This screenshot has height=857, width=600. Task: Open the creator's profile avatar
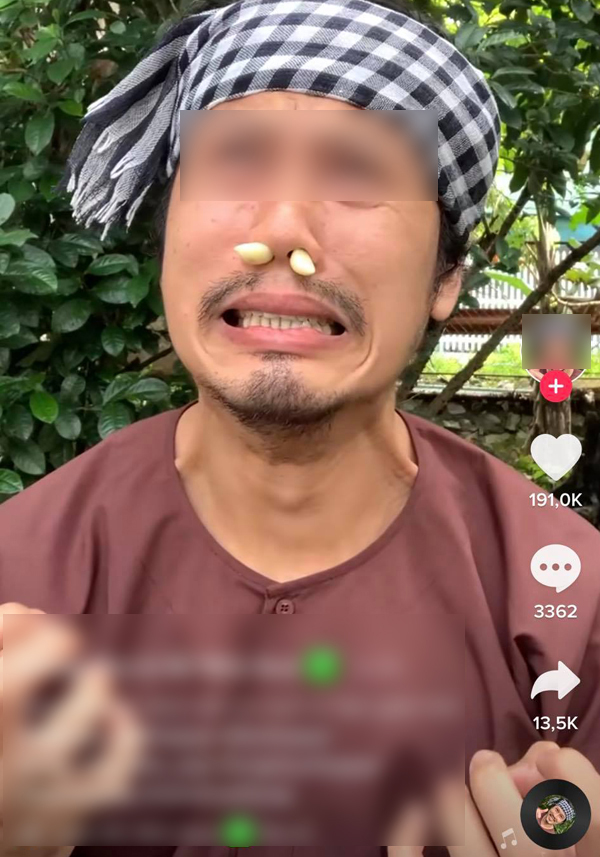coord(555,343)
